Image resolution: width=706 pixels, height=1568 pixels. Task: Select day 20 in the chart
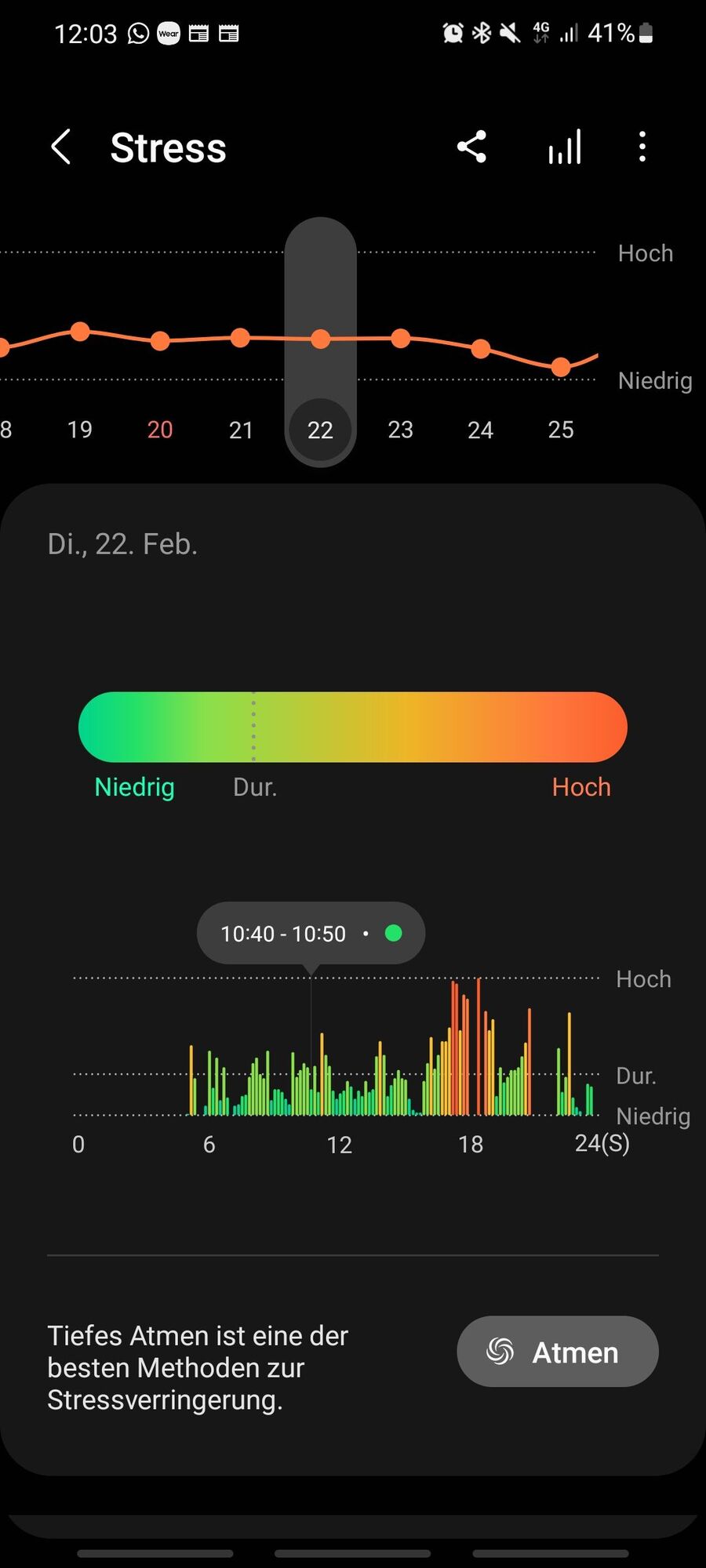(x=160, y=430)
